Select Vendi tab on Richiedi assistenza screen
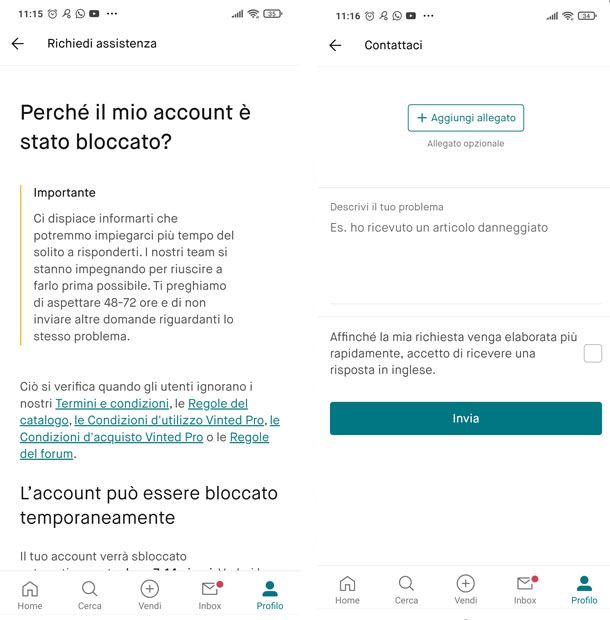The image size is (610, 620). [150, 594]
